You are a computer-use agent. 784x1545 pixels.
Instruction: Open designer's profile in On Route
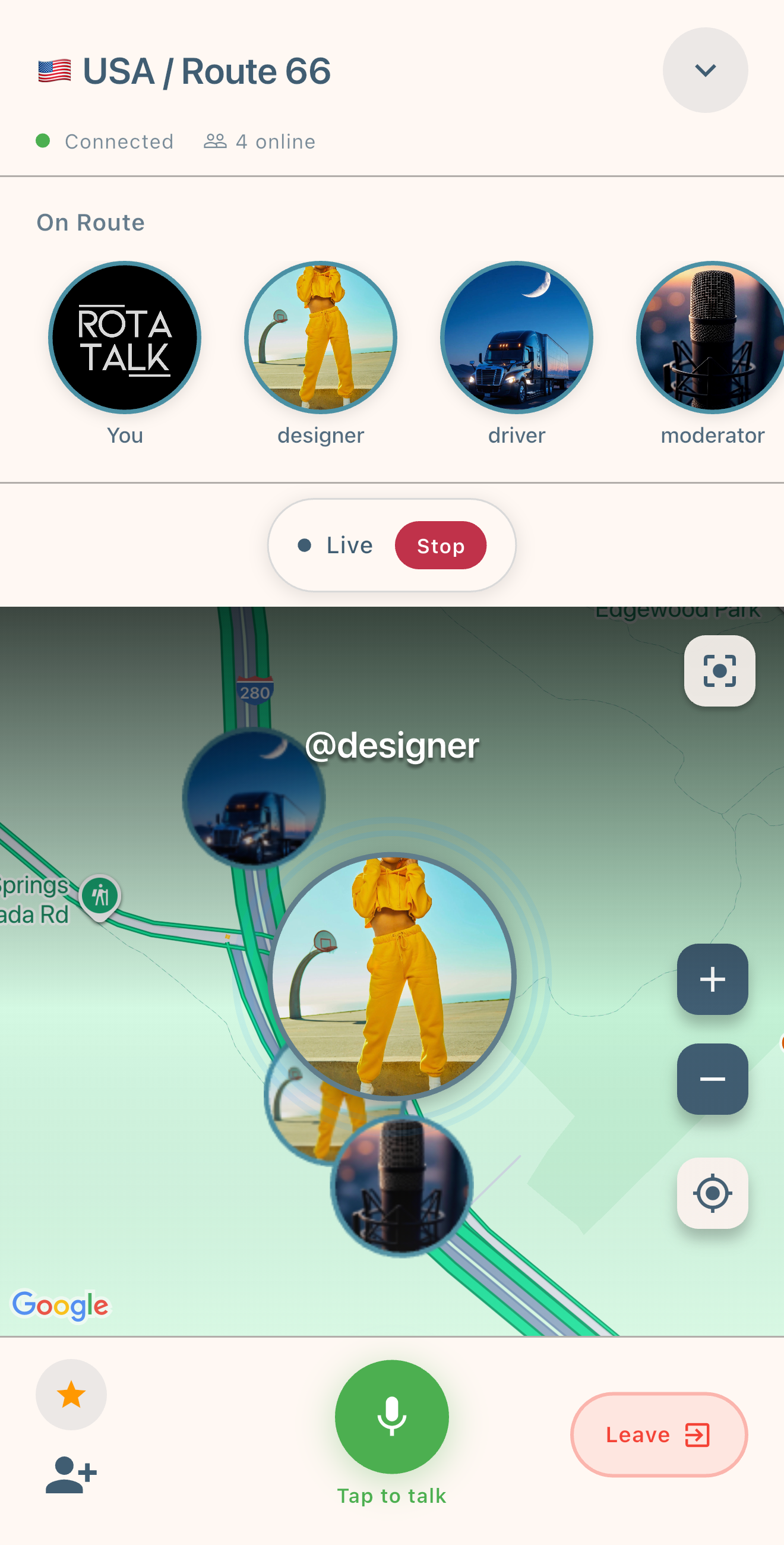point(321,337)
